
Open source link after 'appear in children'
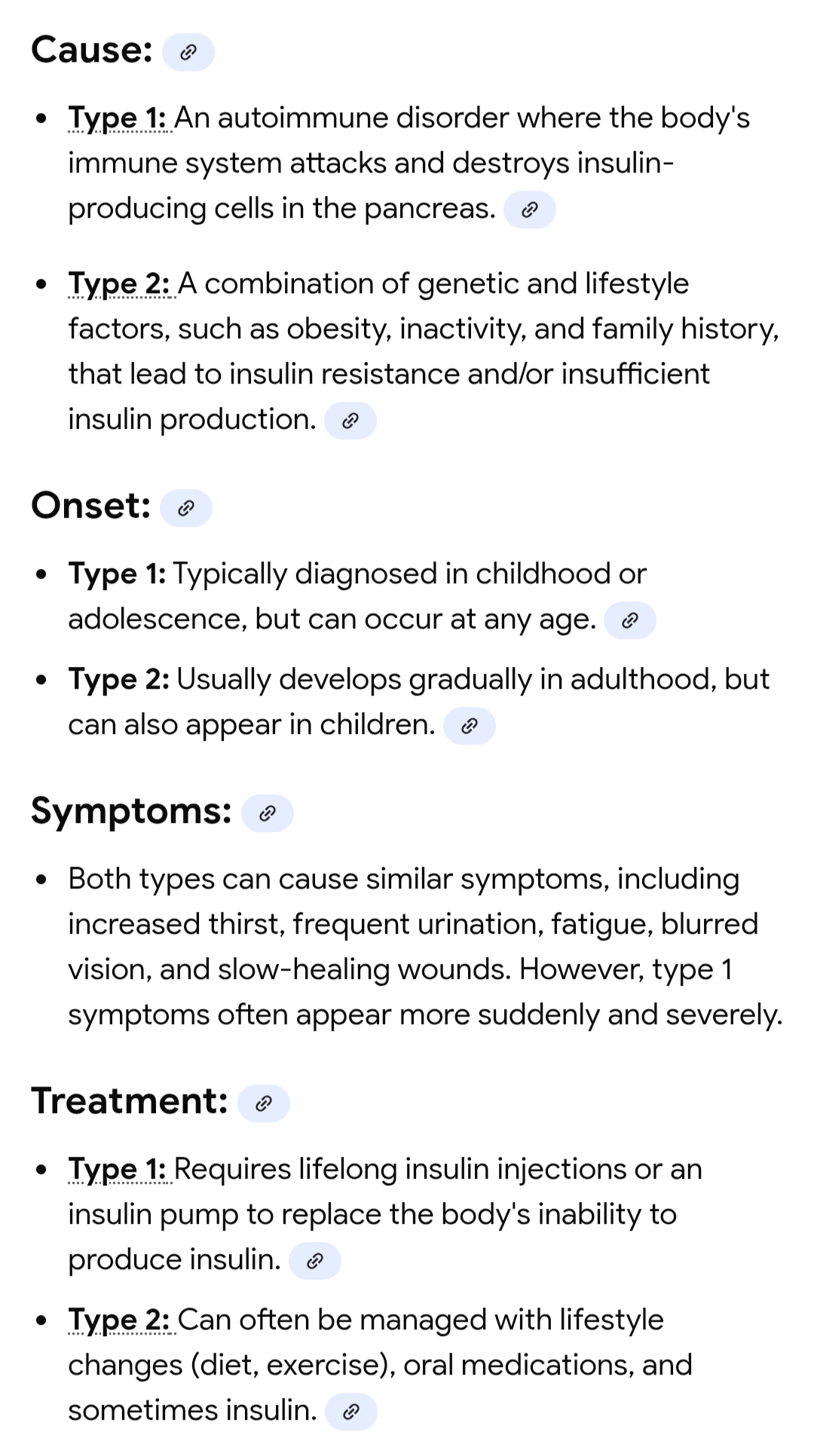click(469, 726)
